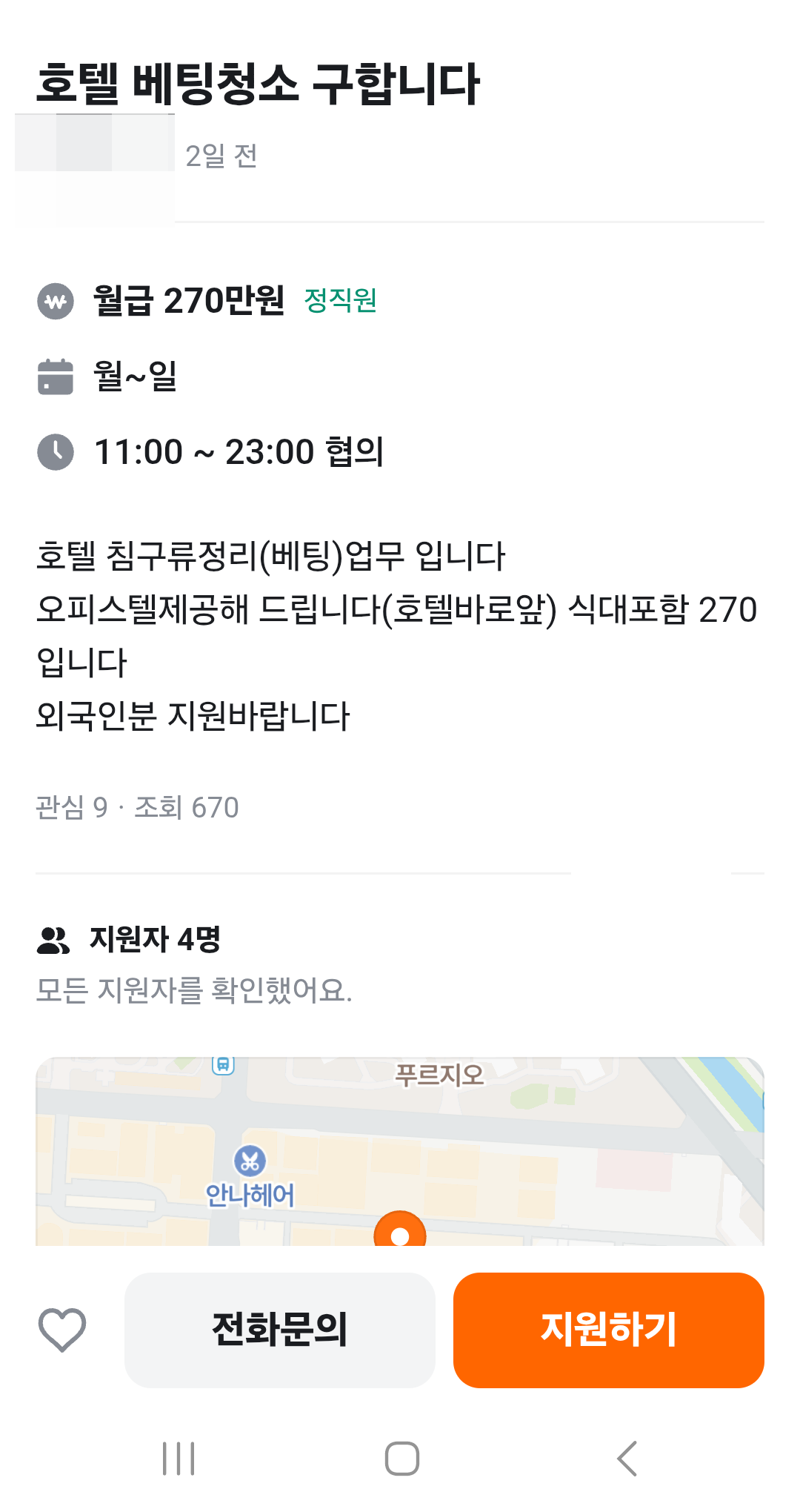Screen dimensions: 800x1512
Task: Save this job posting with the heart
Action: click(62, 1330)
